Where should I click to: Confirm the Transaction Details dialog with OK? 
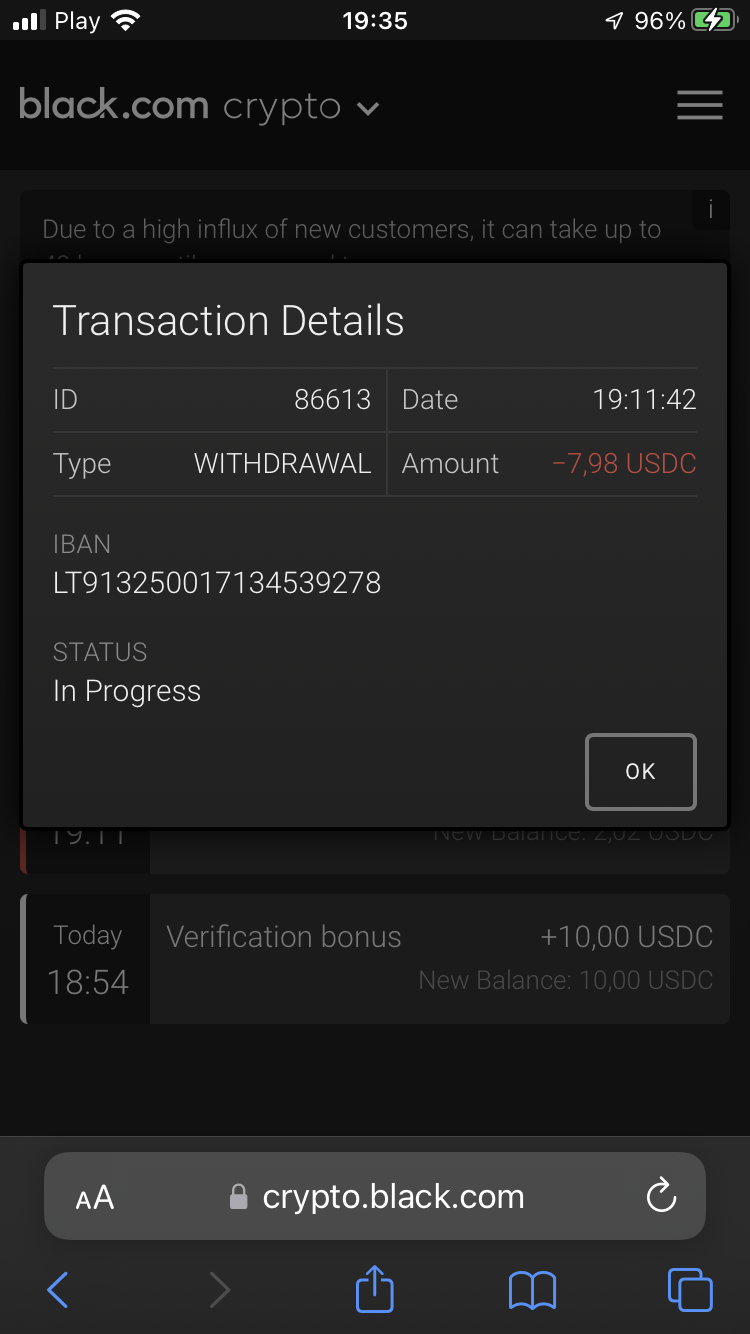[640, 771]
